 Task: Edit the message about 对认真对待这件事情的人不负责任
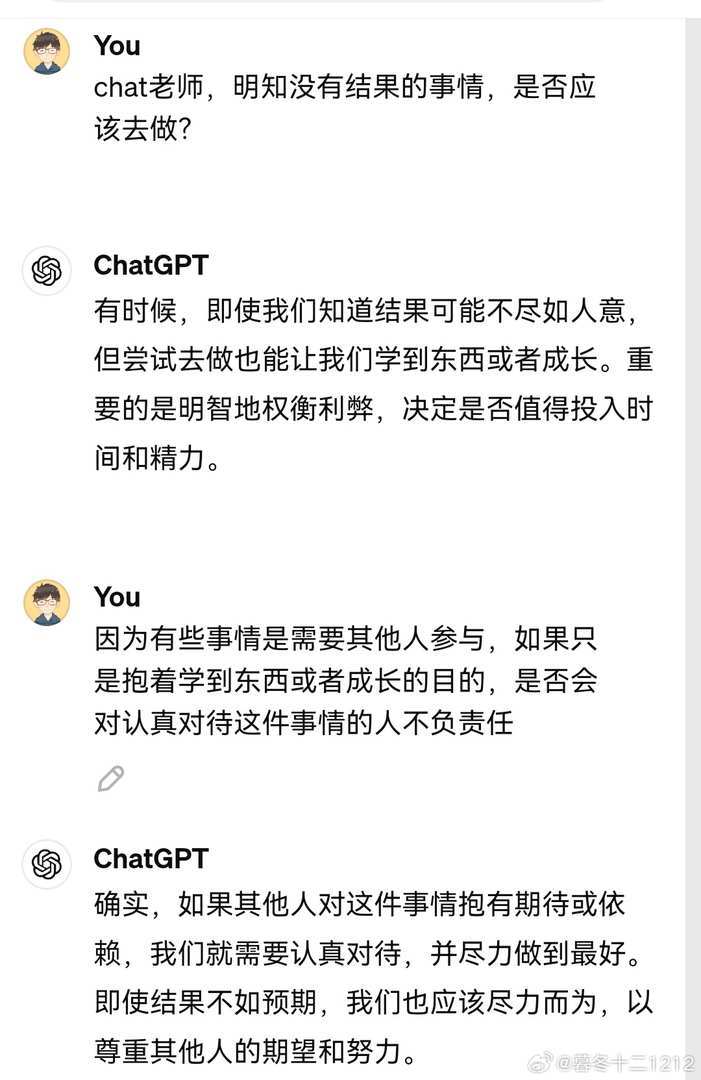click(110, 778)
